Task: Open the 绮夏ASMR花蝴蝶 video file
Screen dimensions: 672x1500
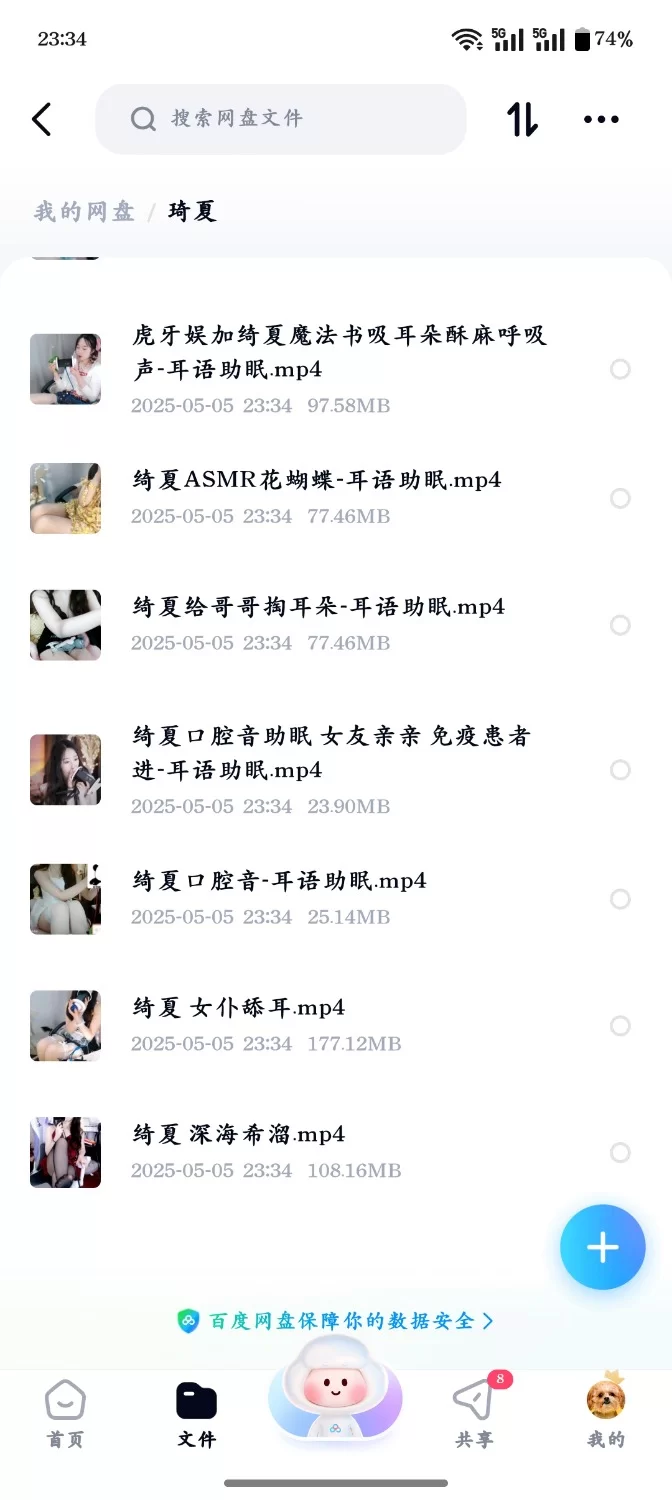Action: click(316, 481)
